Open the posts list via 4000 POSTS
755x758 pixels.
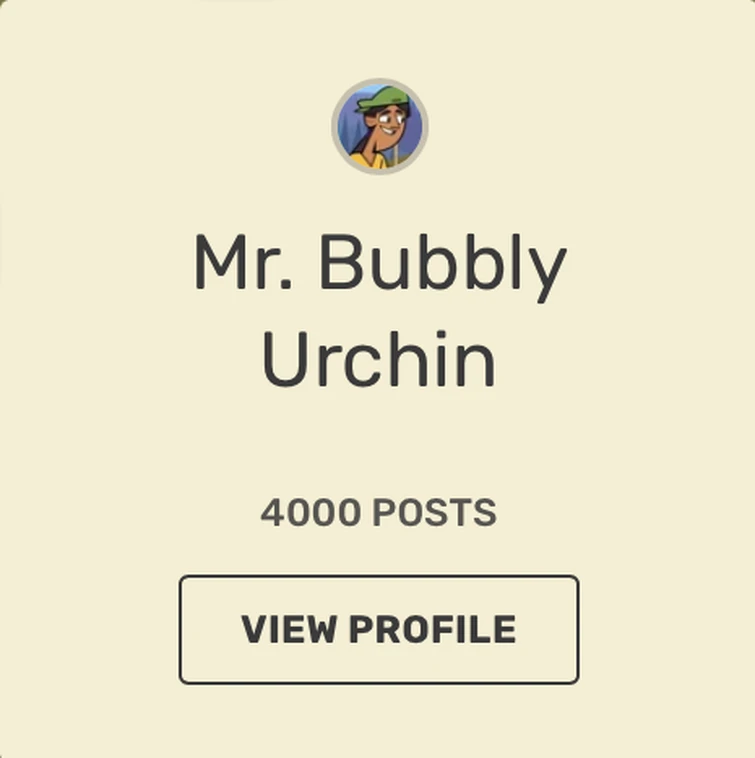tap(377, 512)
